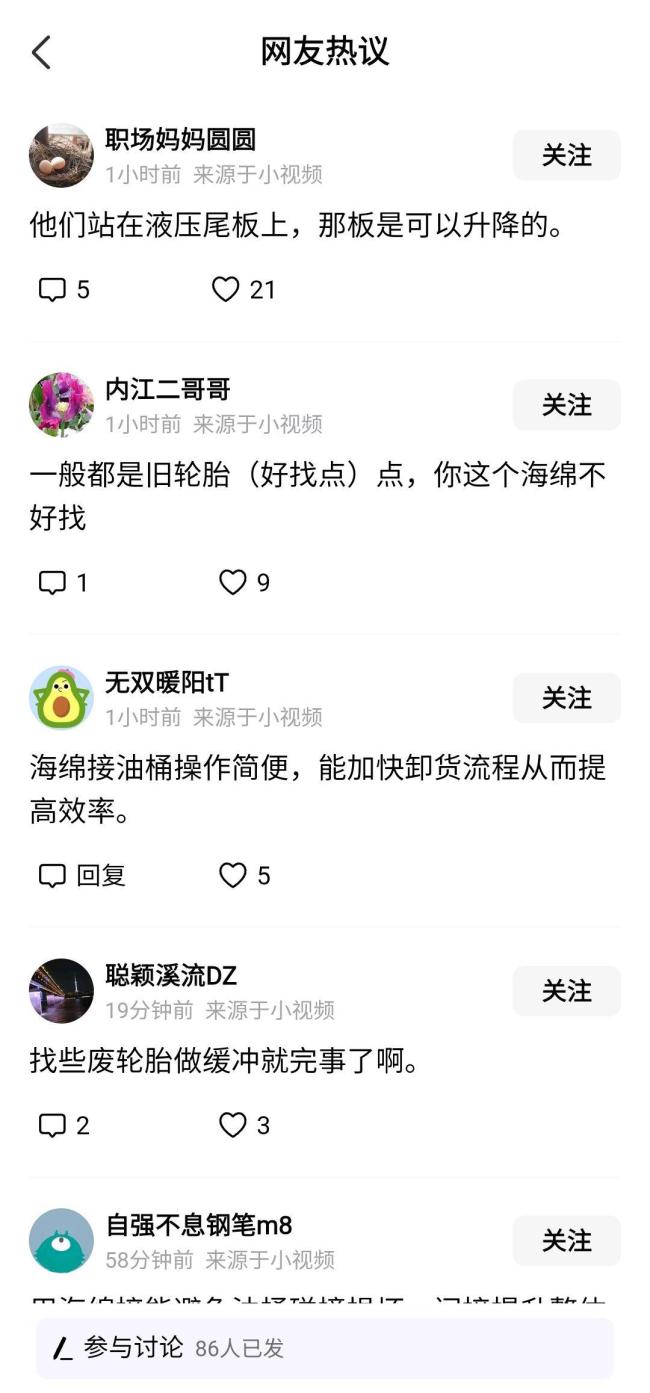The height and width of the screenshot is (1393, 650).
Task: Follow user 自强不息钢笔m8
Action: 566,1241
